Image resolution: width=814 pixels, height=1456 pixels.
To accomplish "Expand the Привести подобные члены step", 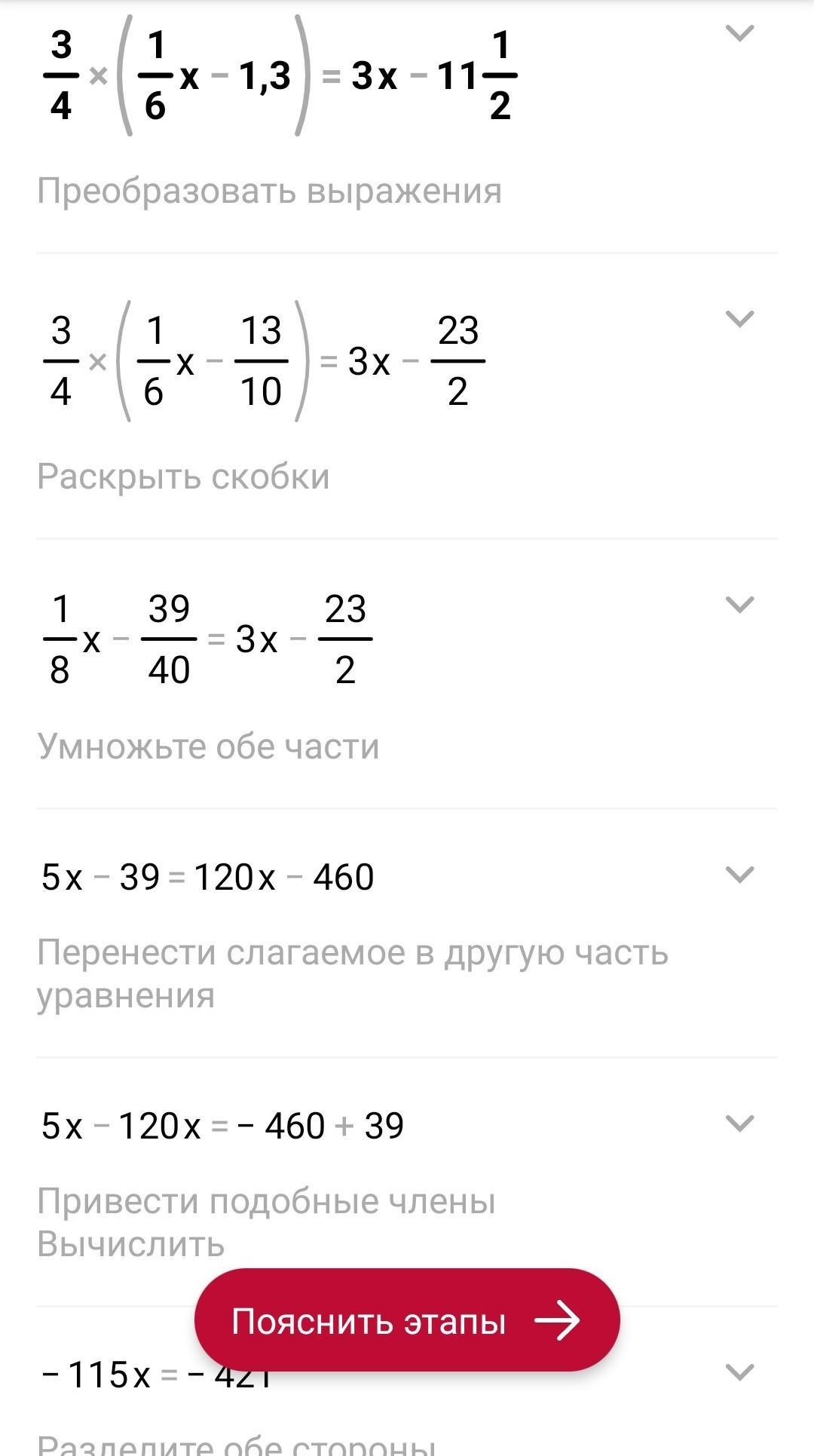I will [x=739, y=1123].
